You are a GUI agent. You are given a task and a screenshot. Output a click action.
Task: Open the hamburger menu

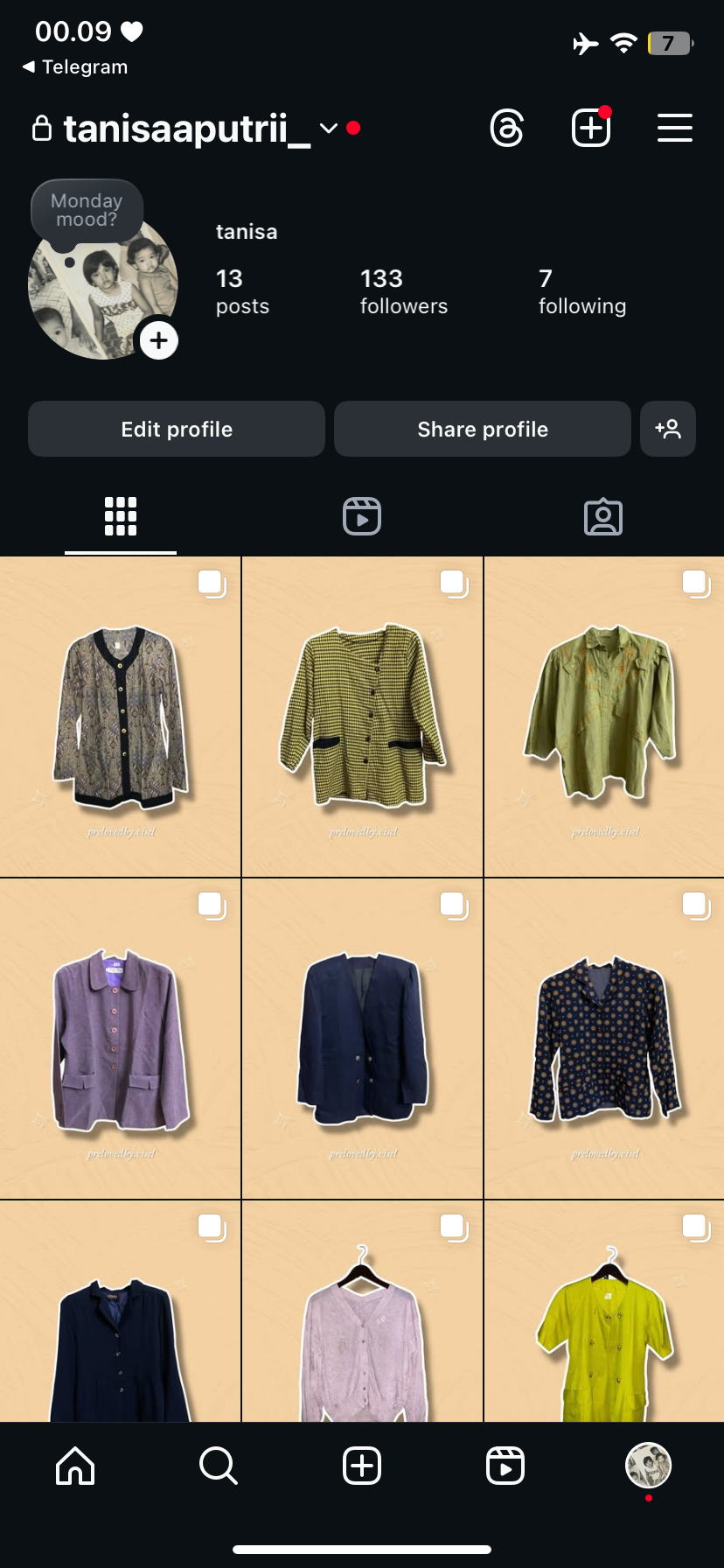click(674, 129)
